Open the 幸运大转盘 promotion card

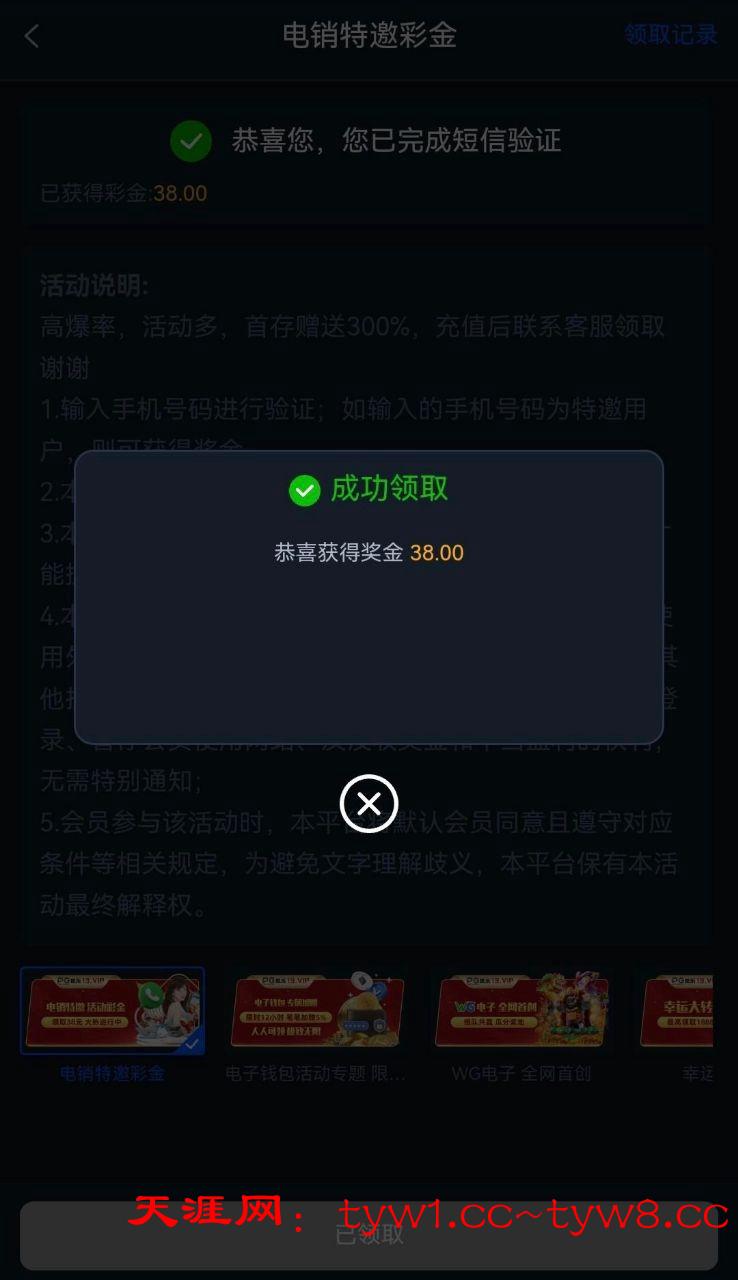tap(678, 1010)
